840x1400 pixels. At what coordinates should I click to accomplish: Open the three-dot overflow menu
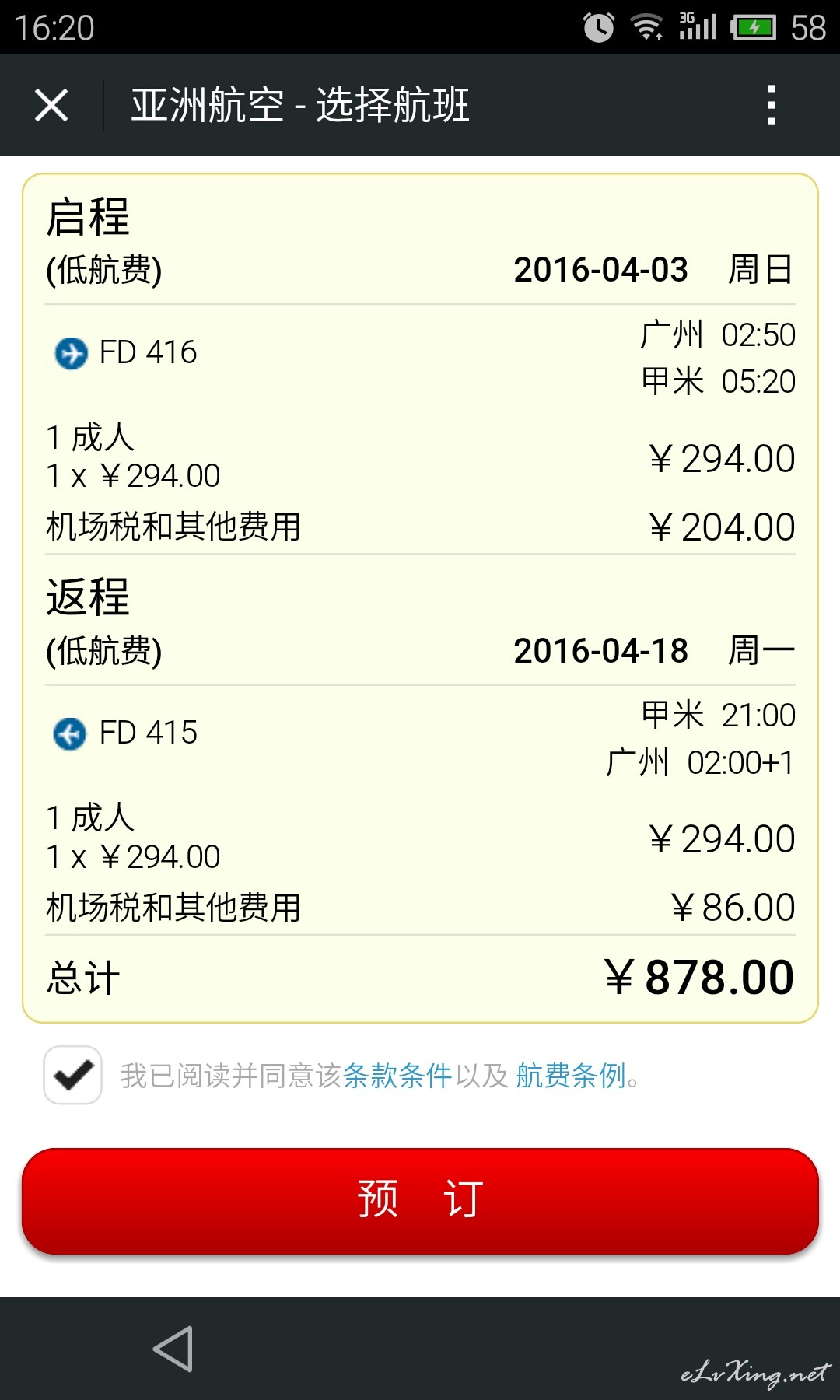click(771, 105)
